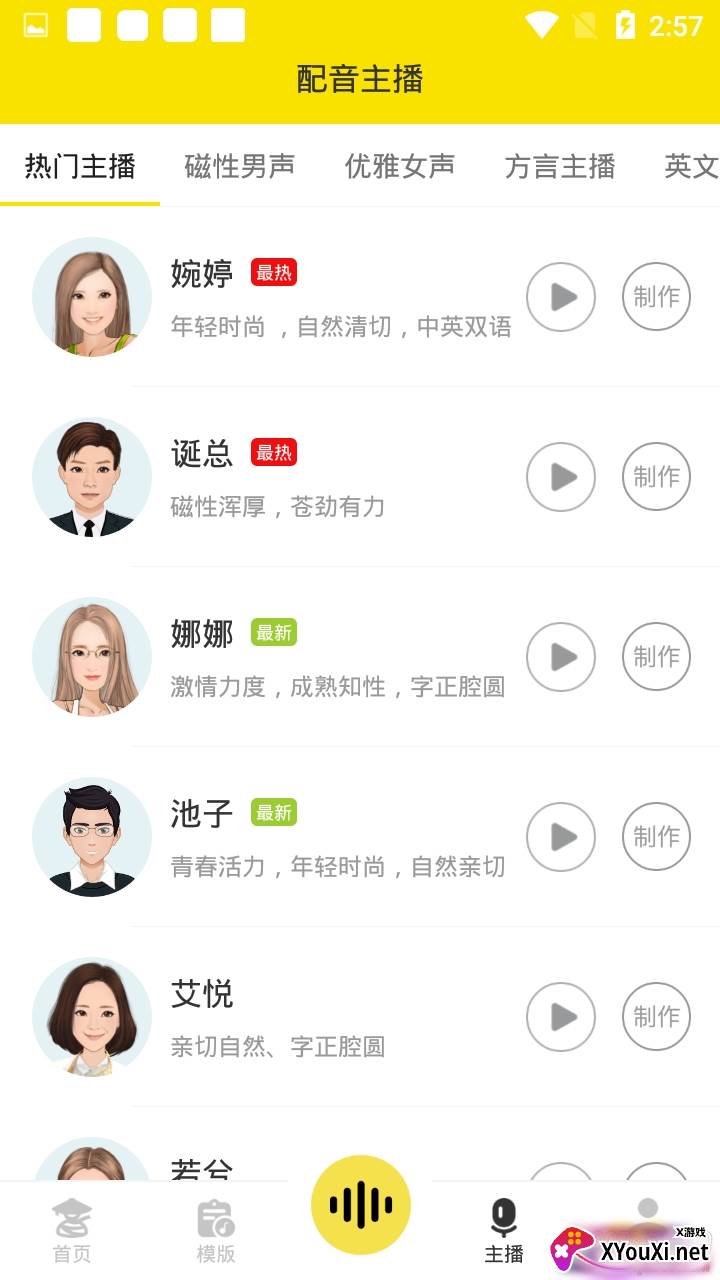Play the voice sample for 艾悦
Image resolution: width=720 pixels, height=1280 pixels.
(x=561, y=1017)
